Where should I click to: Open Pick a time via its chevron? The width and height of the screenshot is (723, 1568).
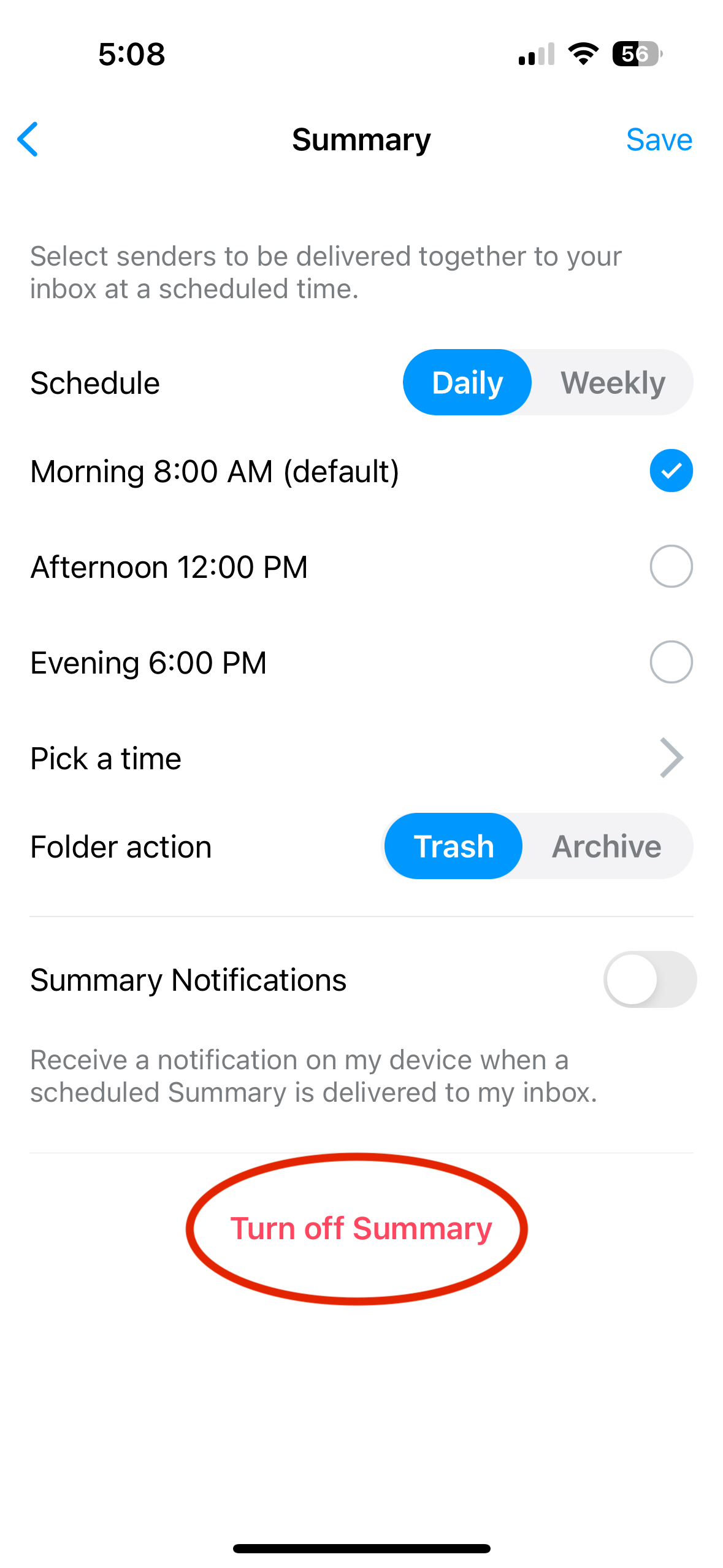670,758
